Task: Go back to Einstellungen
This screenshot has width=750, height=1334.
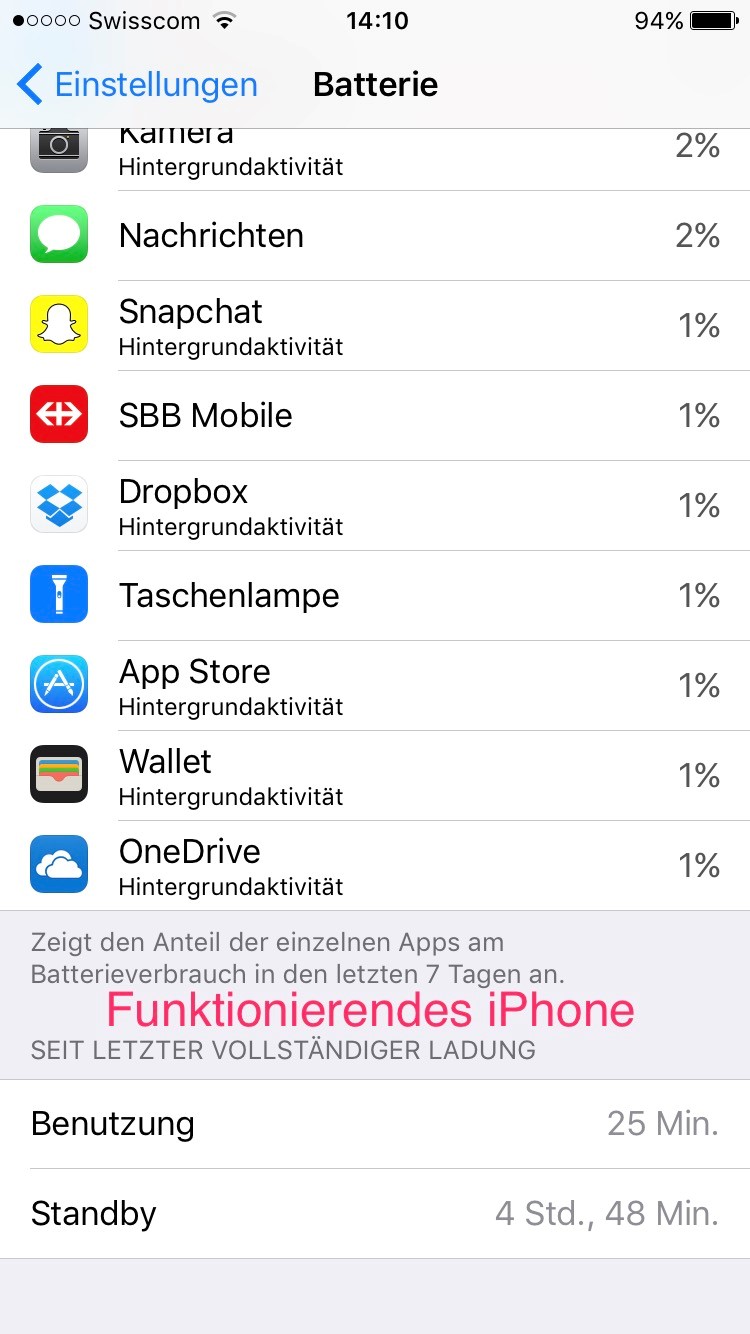Action: point(138,85)
